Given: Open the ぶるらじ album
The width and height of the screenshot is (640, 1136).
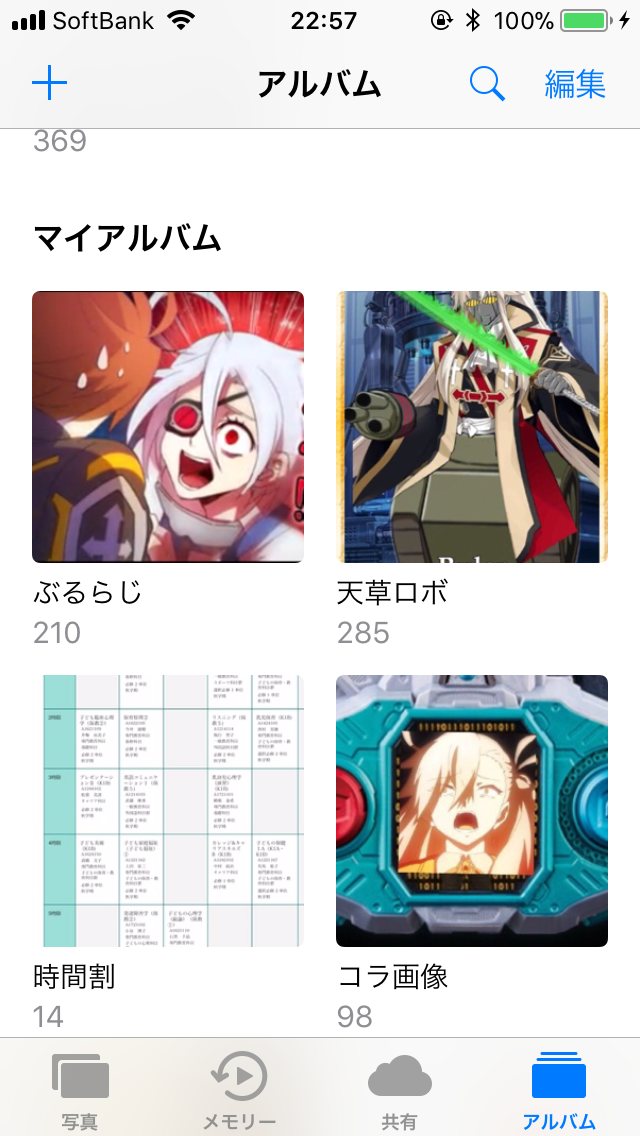Looking at the screenshot, I should pyautogui.click(x=168, y=427).
